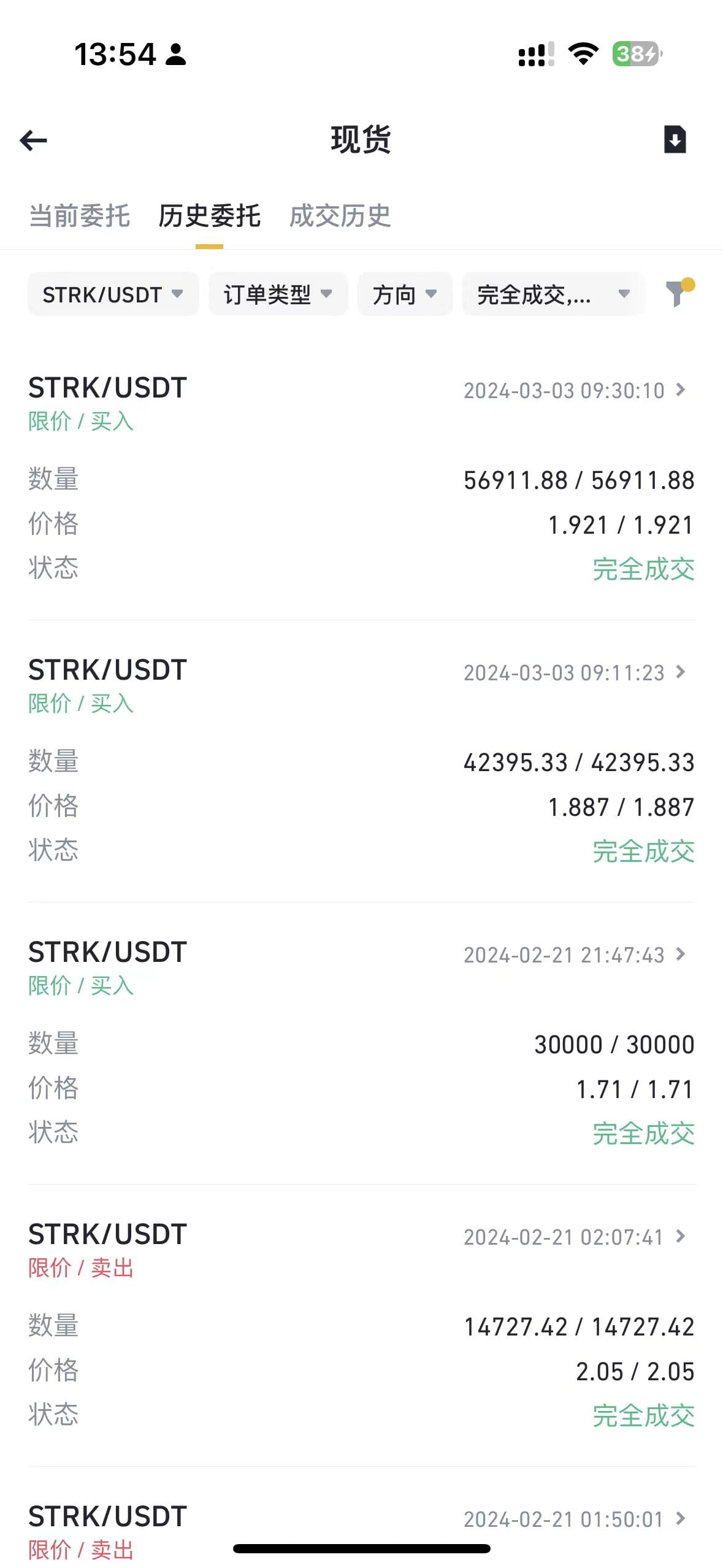Viewport: 723px width, 1568px height.
Task: Open the STRK/USDT pair dropdown
Action: (x=113, y=294)
